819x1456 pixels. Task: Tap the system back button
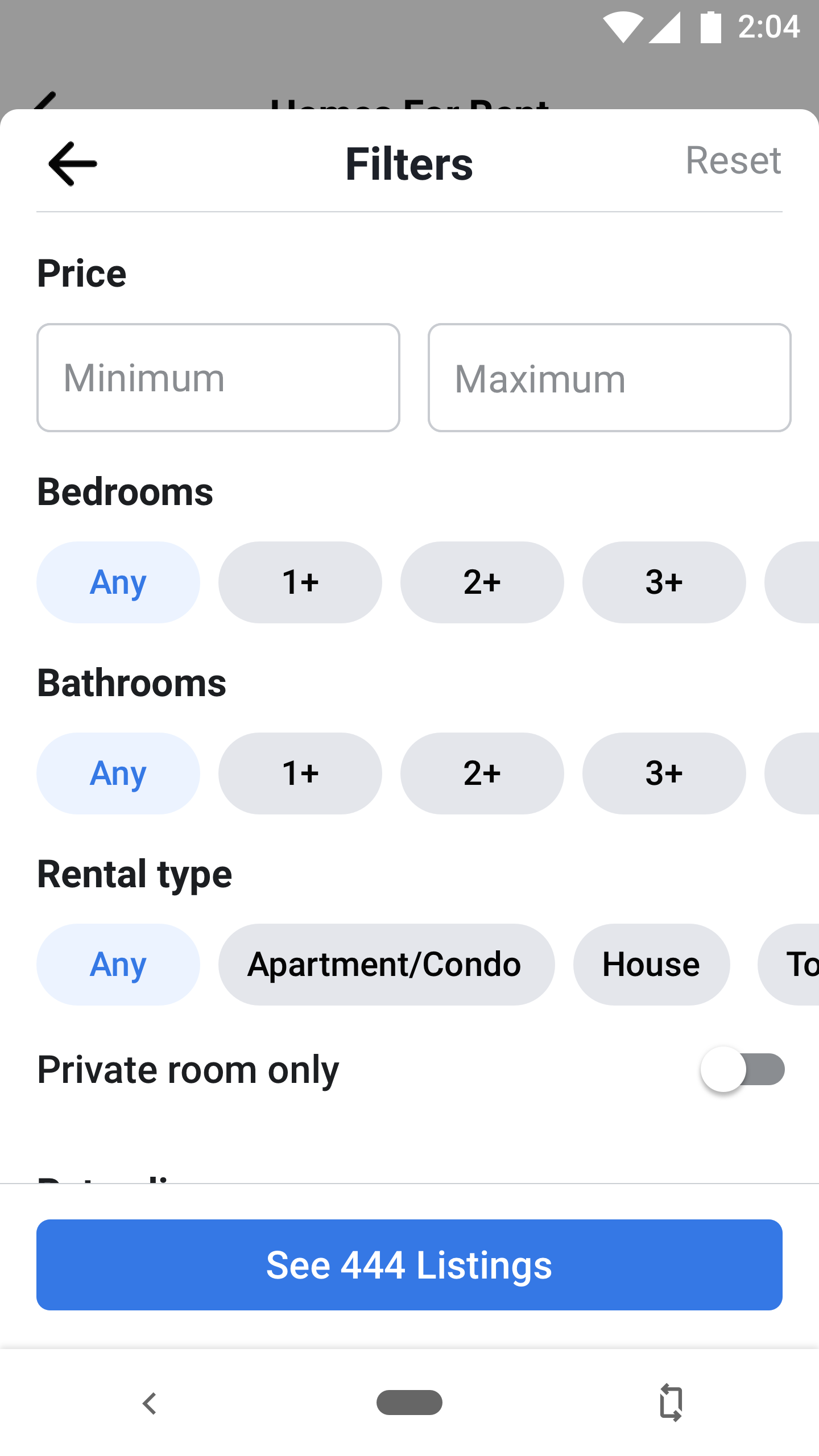click(150, 1403)
